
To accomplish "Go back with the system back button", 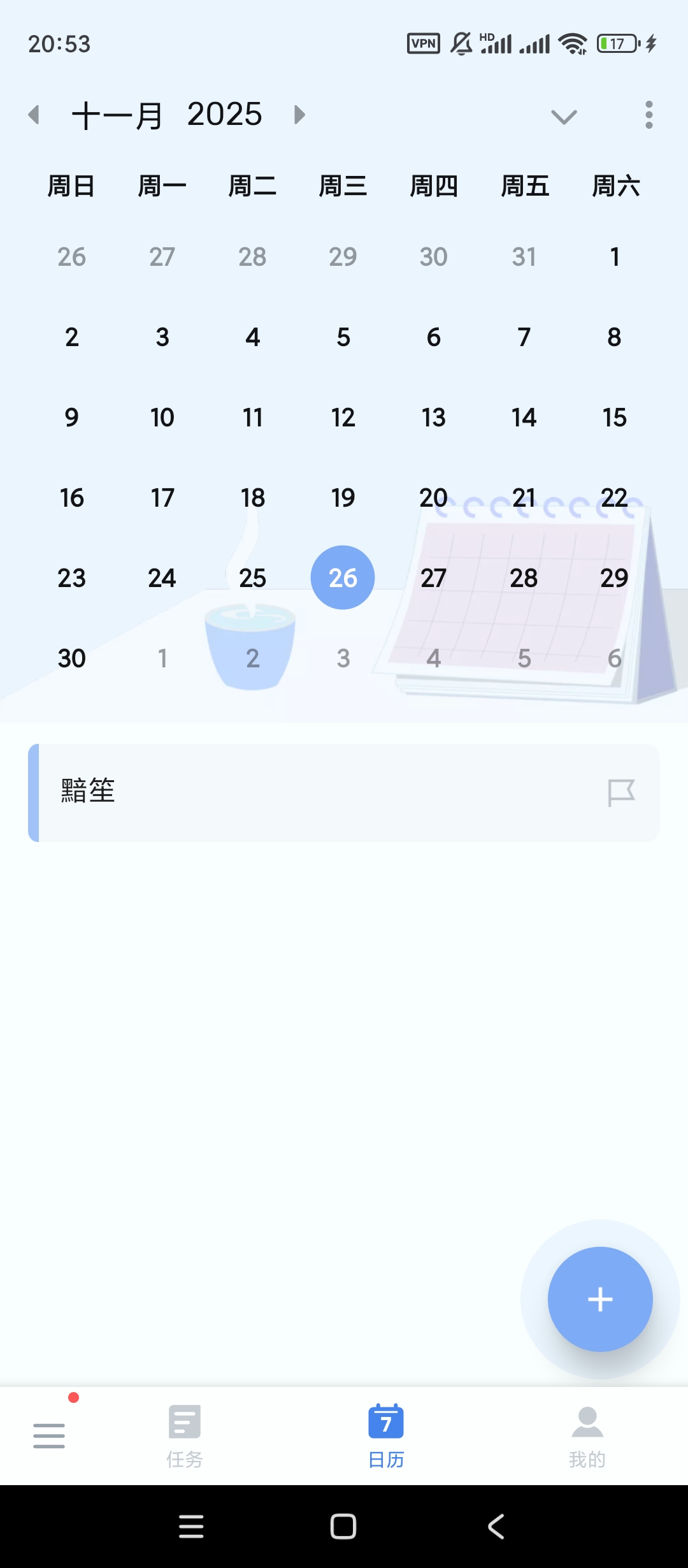I will coord(496,1527).
